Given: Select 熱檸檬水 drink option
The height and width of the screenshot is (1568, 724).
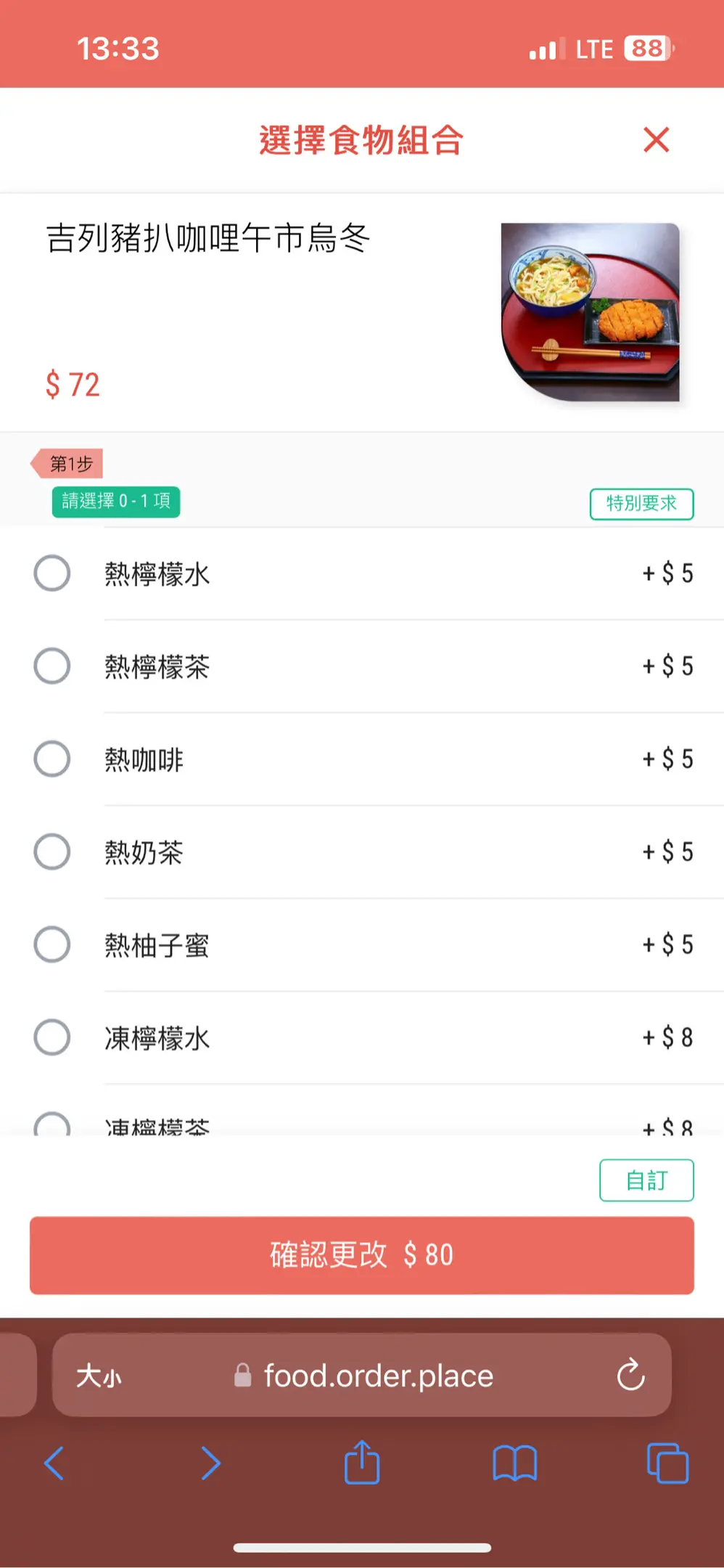Looking at the screenshot, I should point(52,573).
